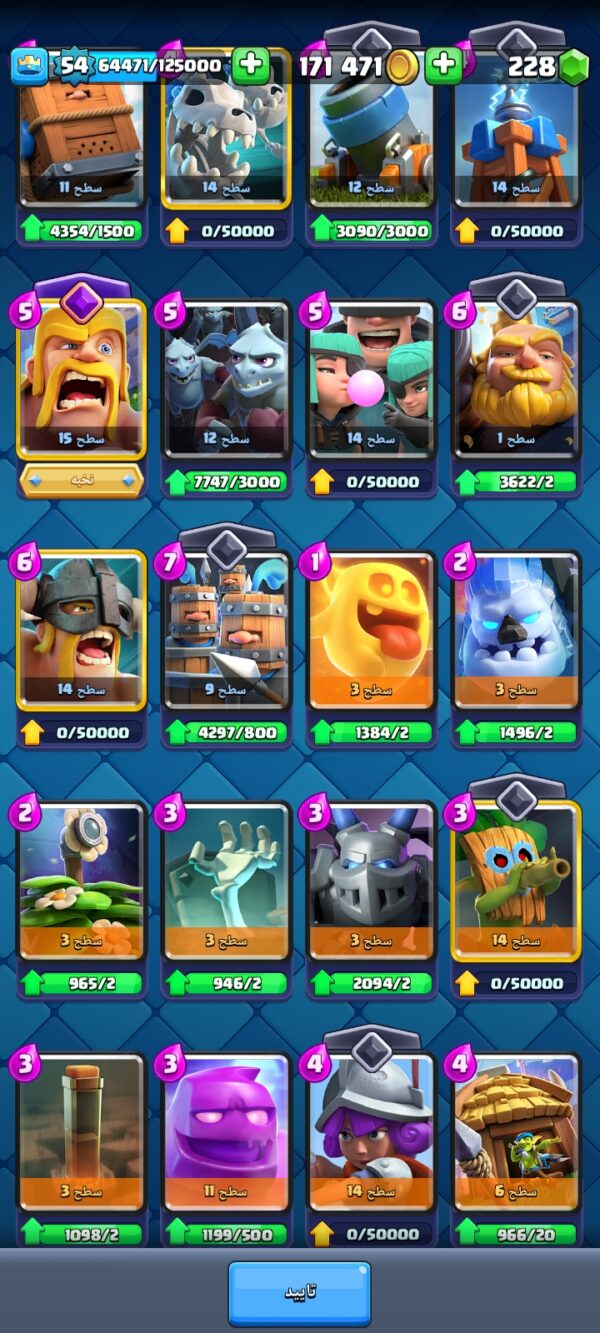Screen dimensions: 600x1333
Task: Open the Earthquake card 1098/2
Action: (x=82, y=1132)
